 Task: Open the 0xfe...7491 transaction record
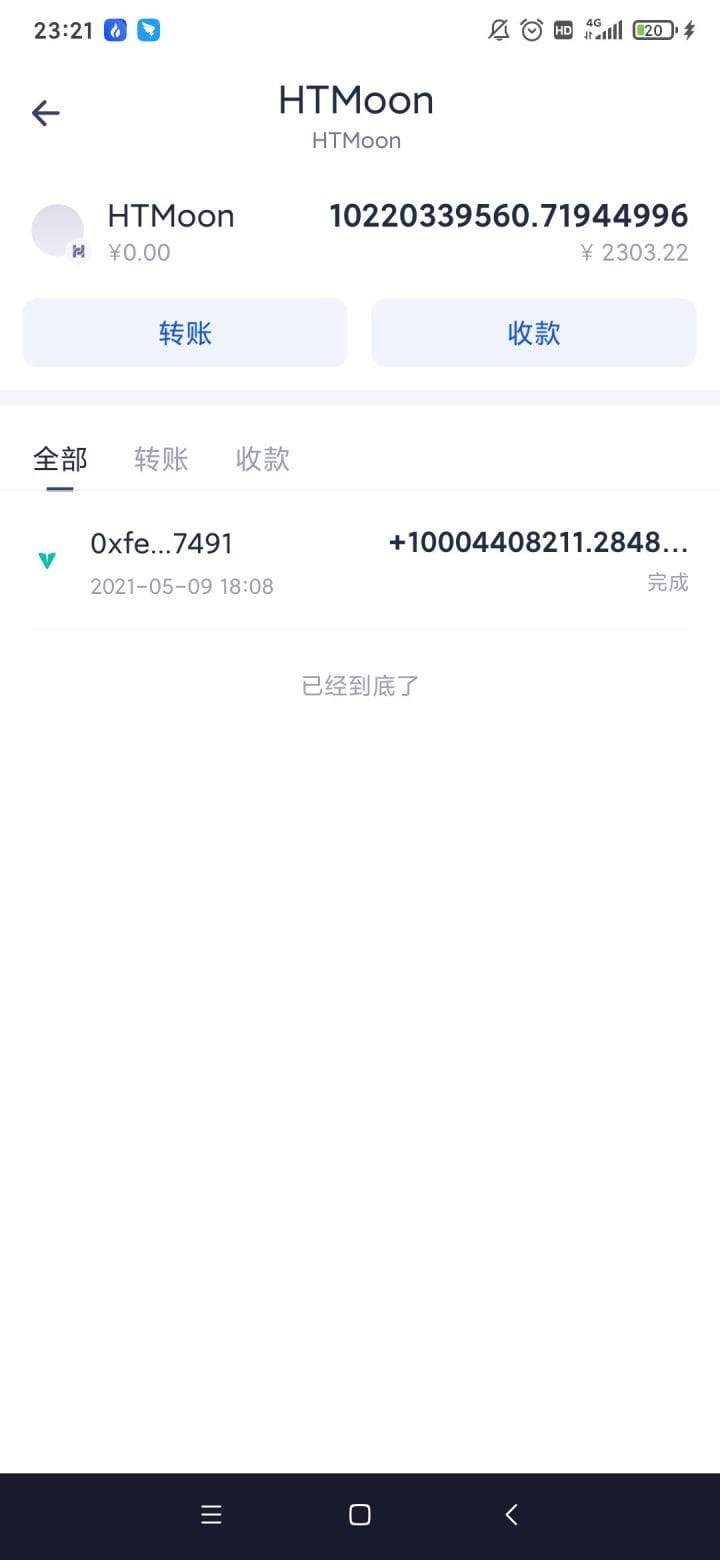pyautogui.click(x=358, y=560)
